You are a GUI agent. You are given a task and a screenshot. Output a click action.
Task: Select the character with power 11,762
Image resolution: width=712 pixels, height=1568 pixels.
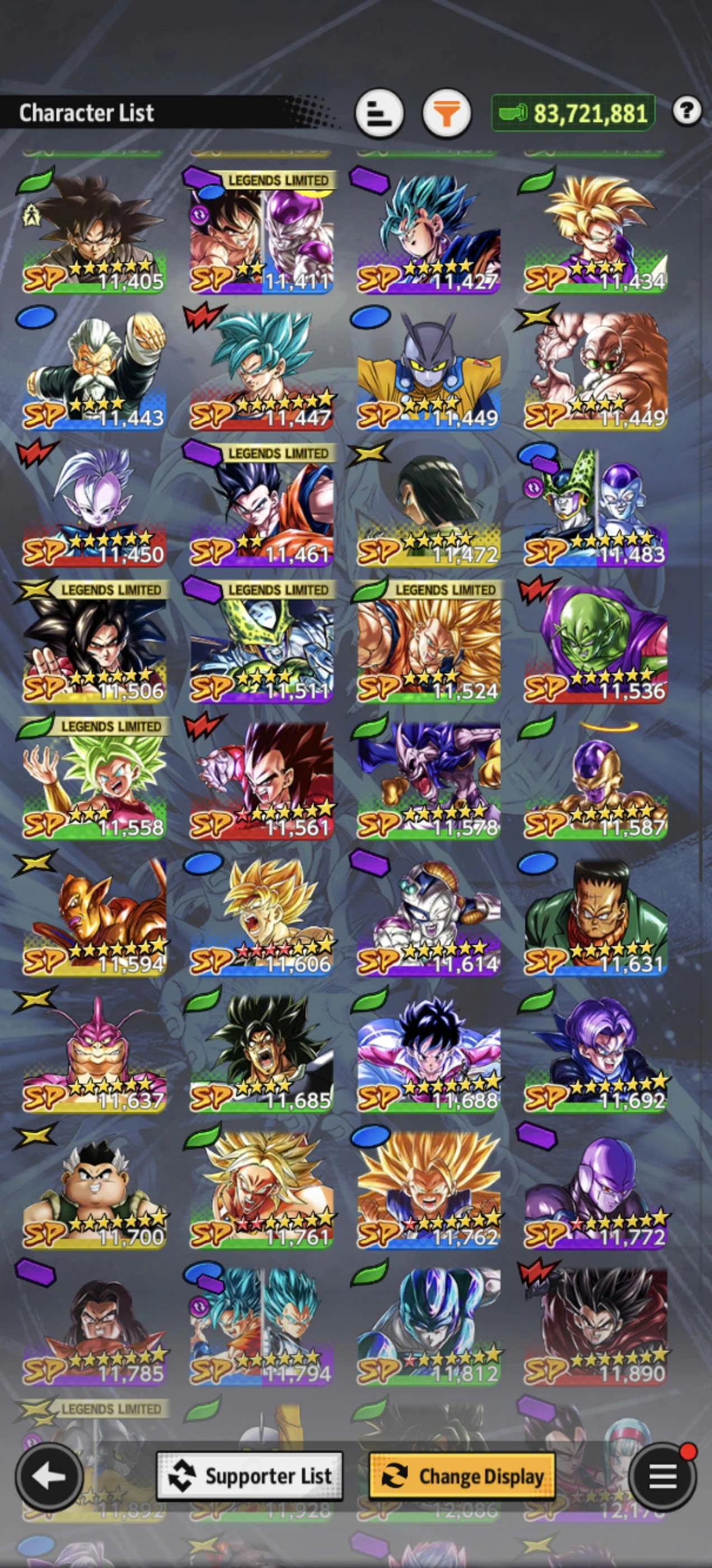click(428, 1191)
